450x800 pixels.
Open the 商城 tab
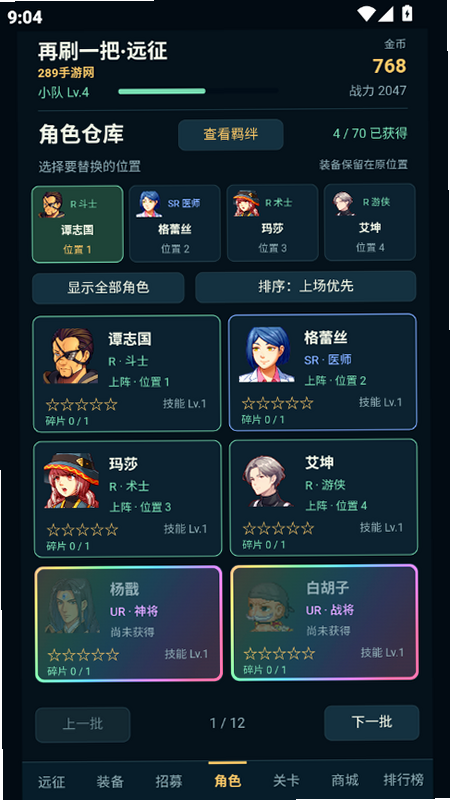pos(345,781)
